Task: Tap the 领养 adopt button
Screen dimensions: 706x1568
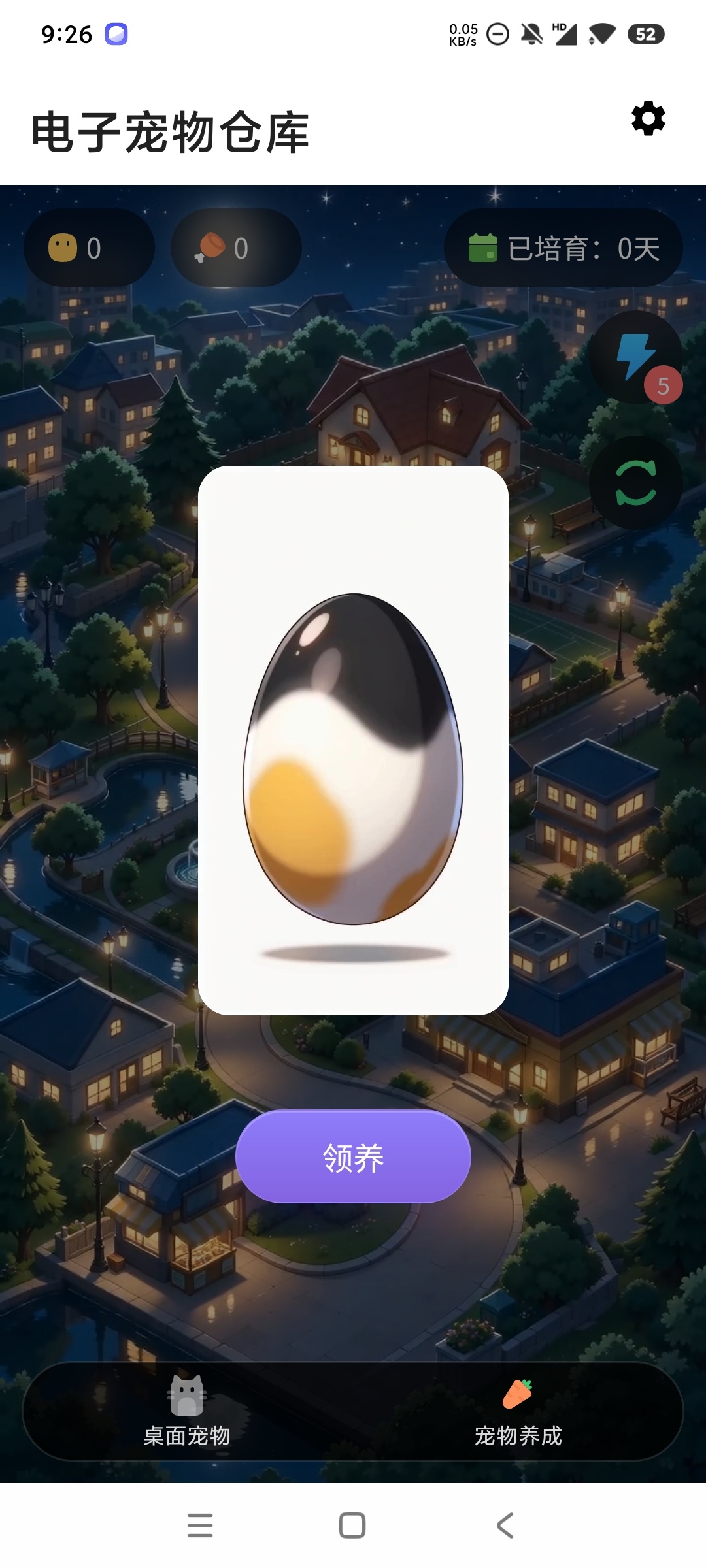Action: pos(353,1156)
